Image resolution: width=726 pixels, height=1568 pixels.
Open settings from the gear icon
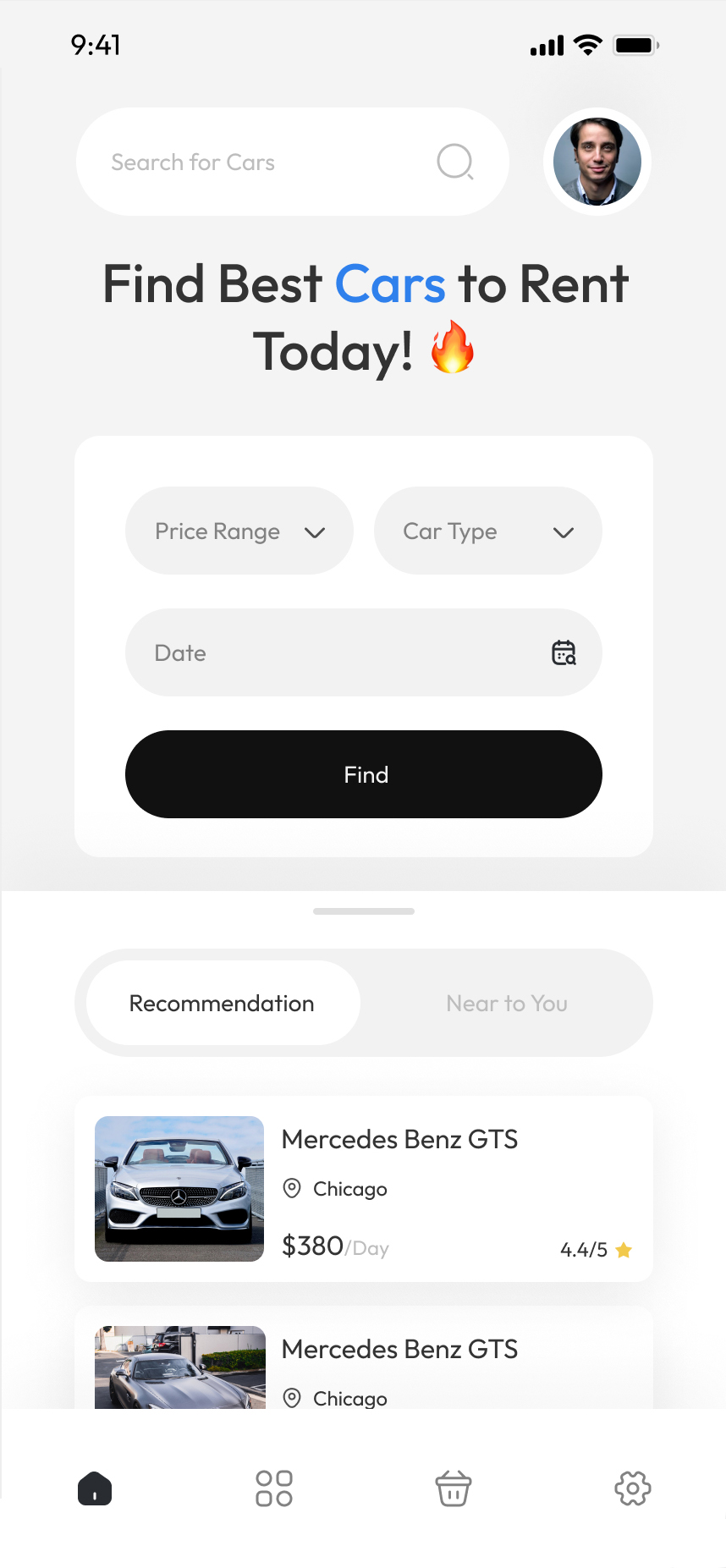pos(633,1488)
